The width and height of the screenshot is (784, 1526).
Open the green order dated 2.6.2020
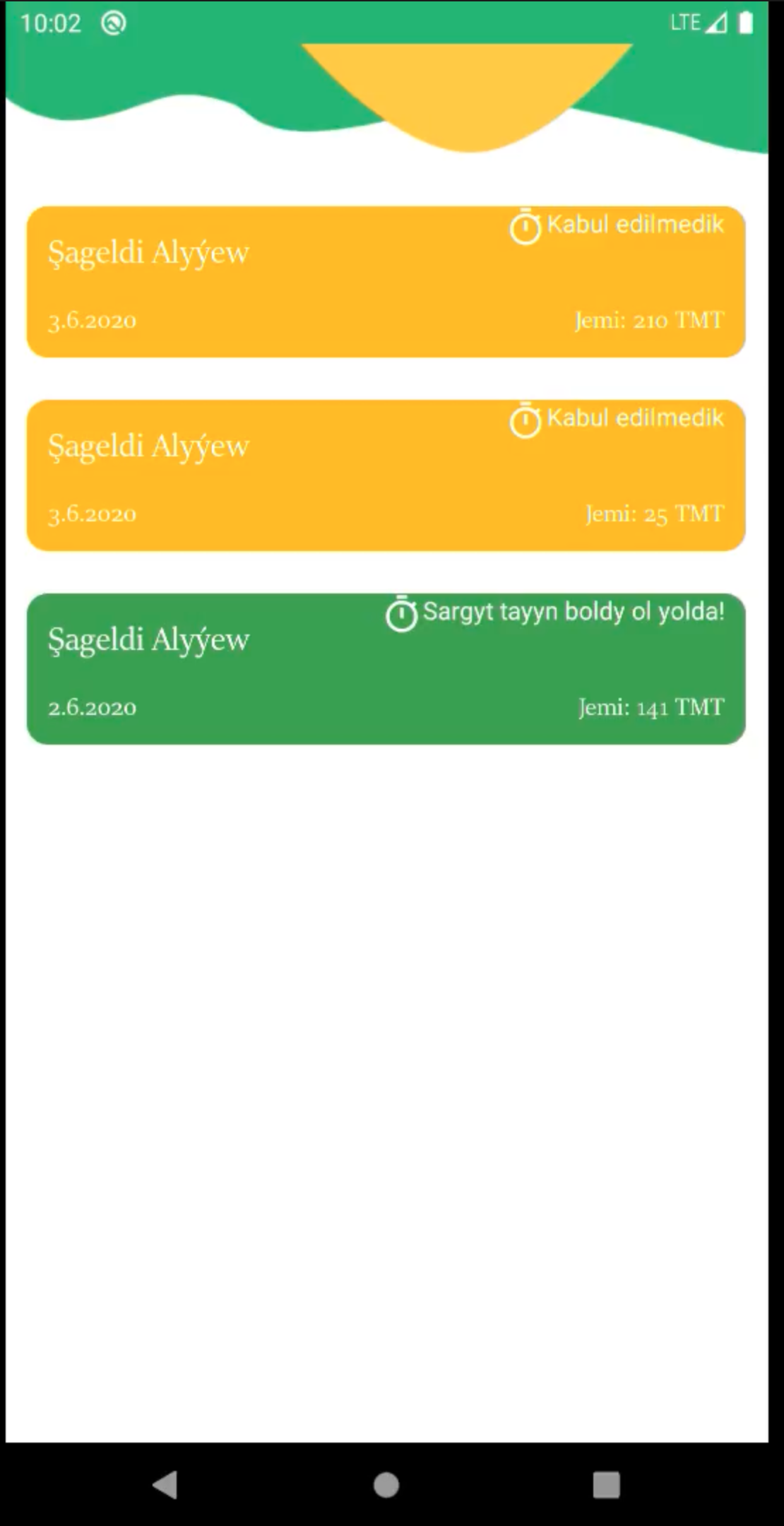pos(386,669)
